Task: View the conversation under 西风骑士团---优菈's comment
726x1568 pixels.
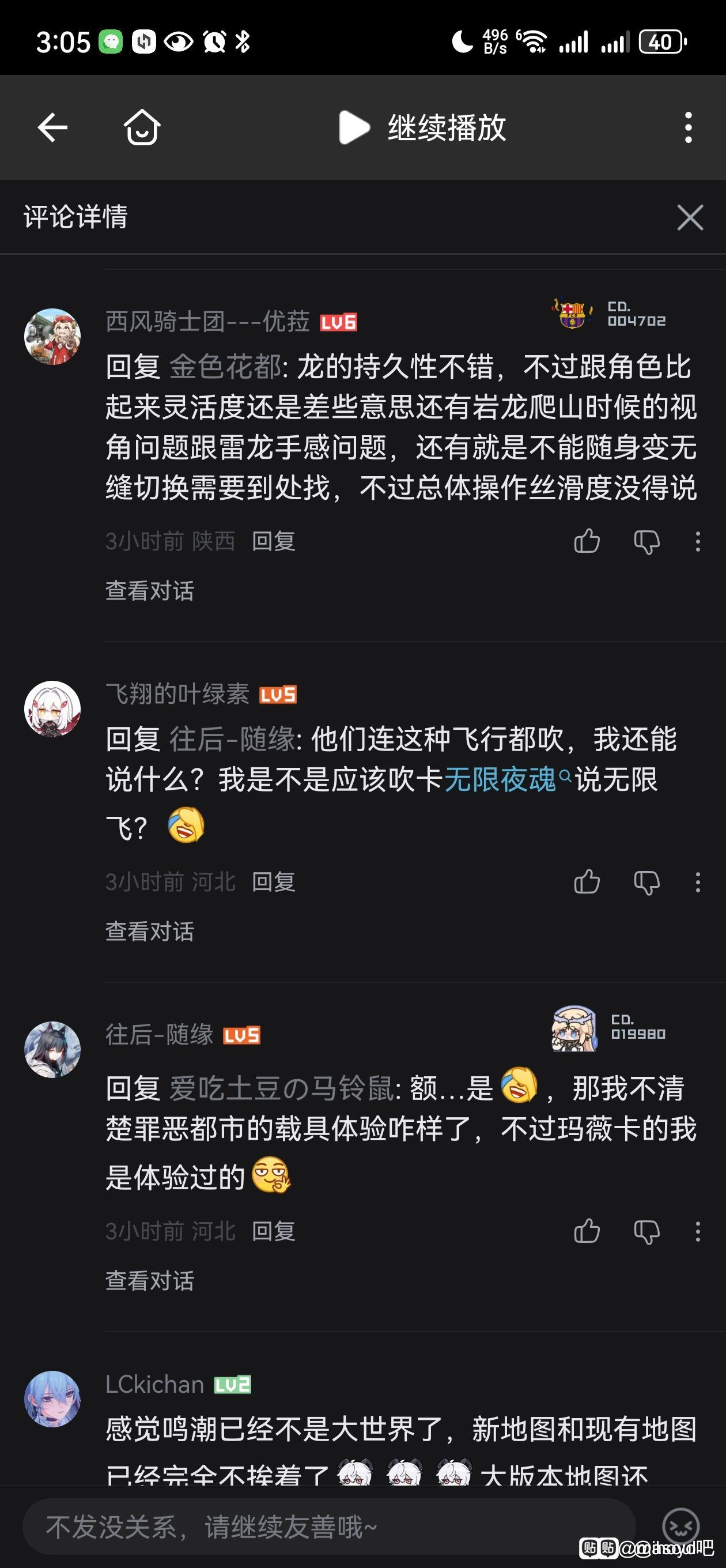Action: point(150,590)
